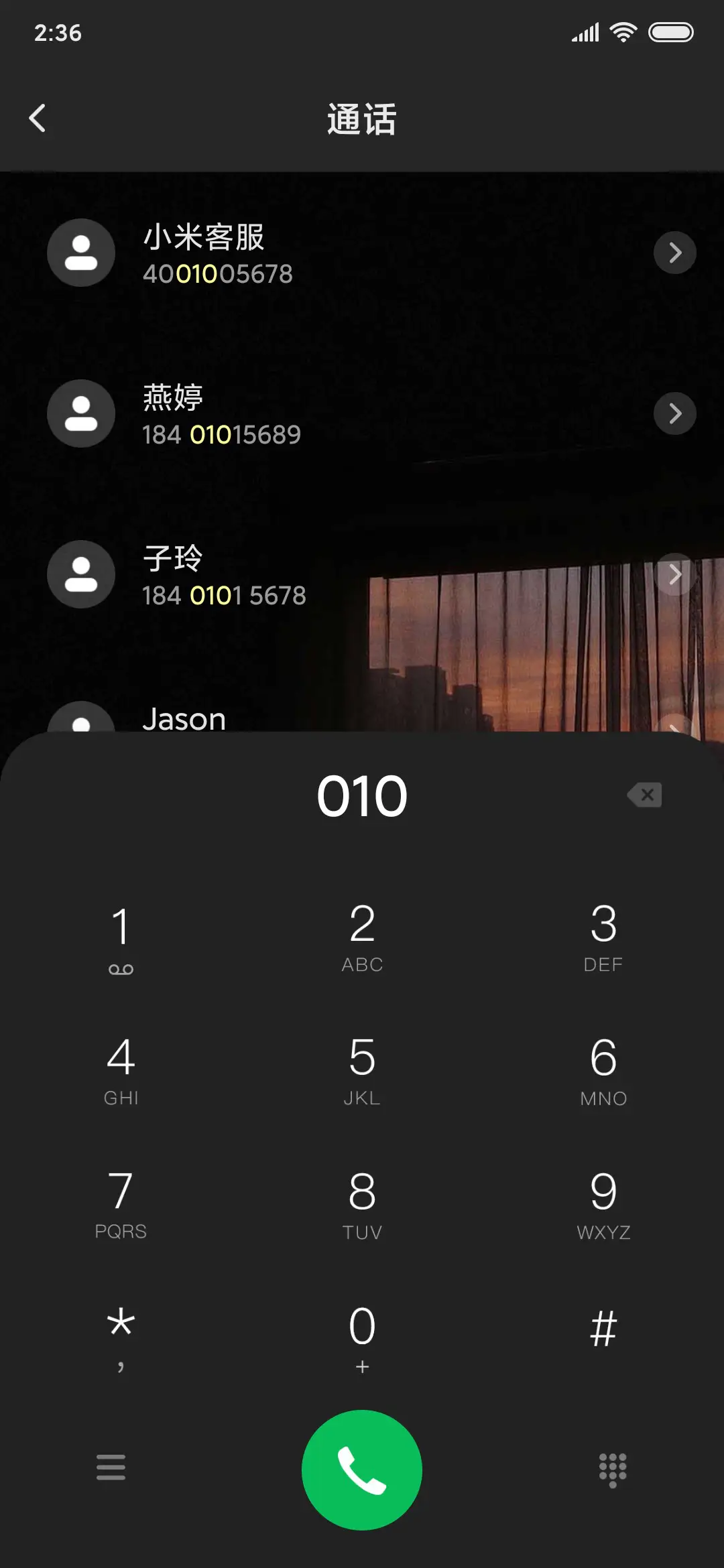Select the number display showing 010
This screenshot has width=724, height=1568.
[361, 795]
